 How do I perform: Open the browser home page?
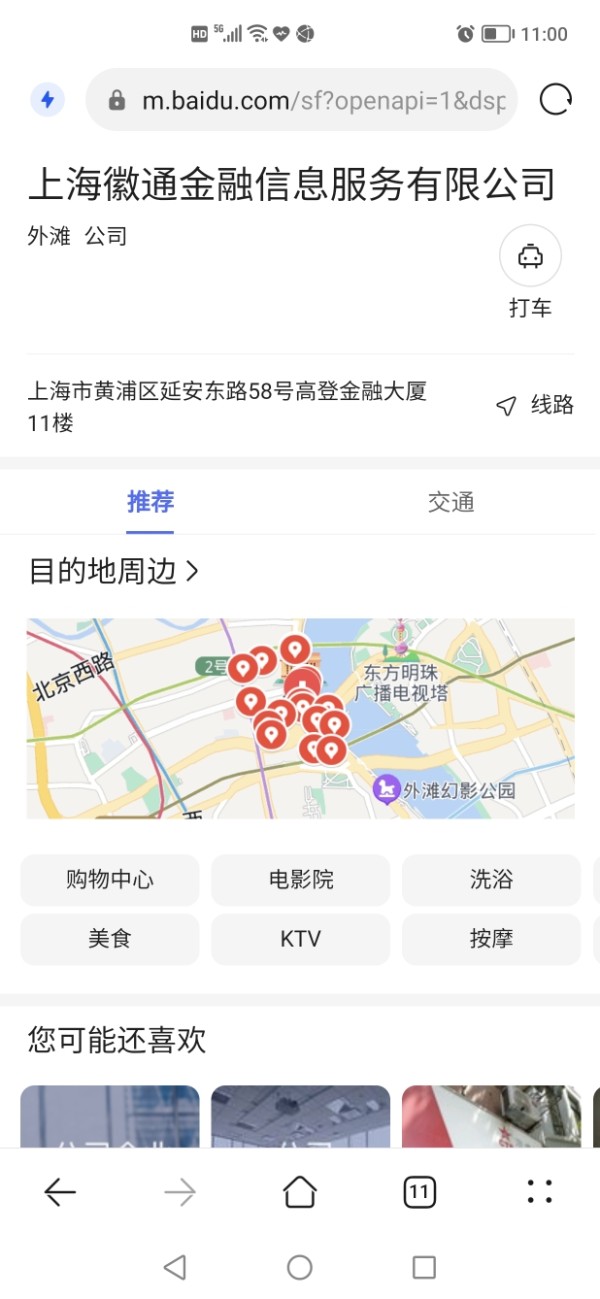tap(300, 1191)
